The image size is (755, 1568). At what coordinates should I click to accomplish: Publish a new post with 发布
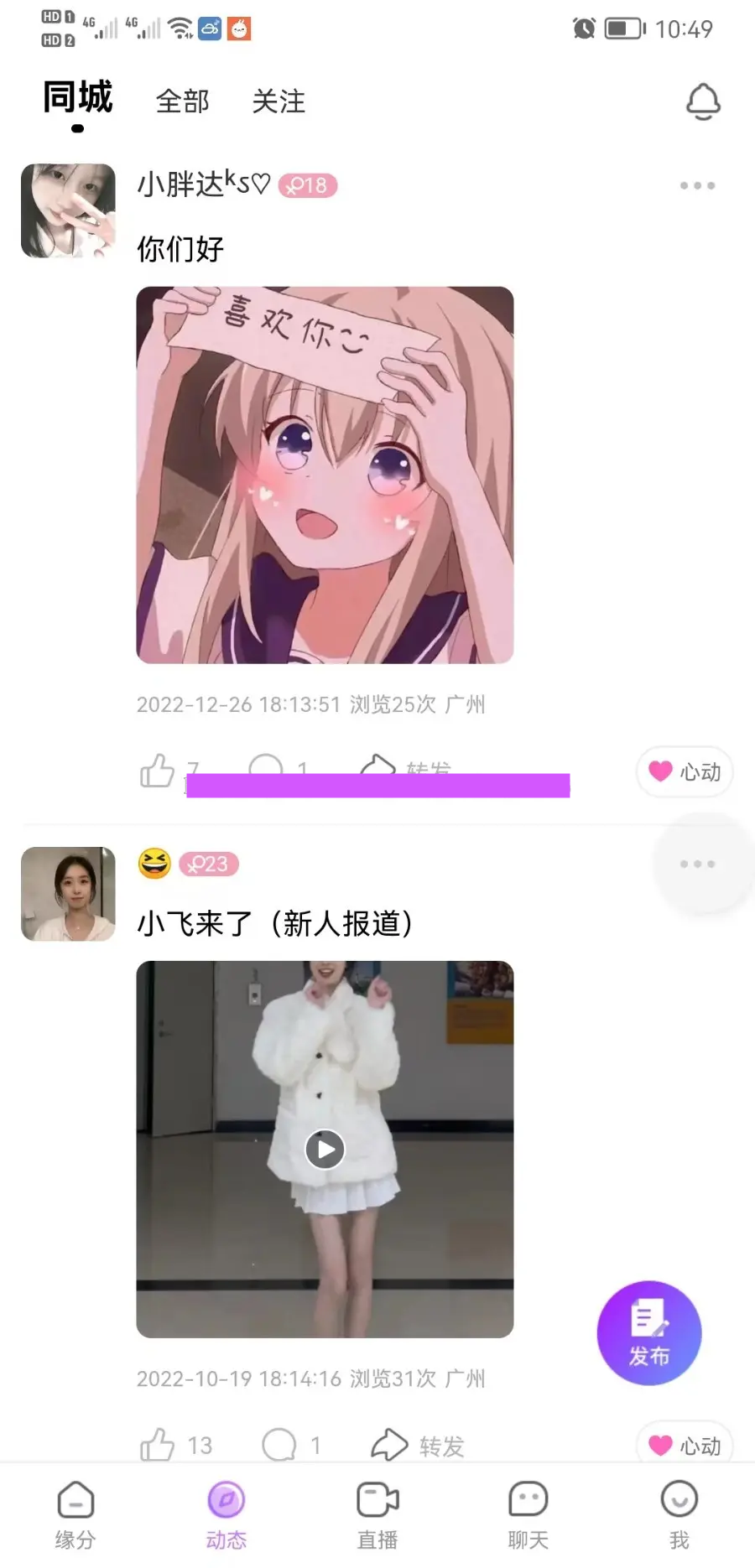(x=648, y=1332)
